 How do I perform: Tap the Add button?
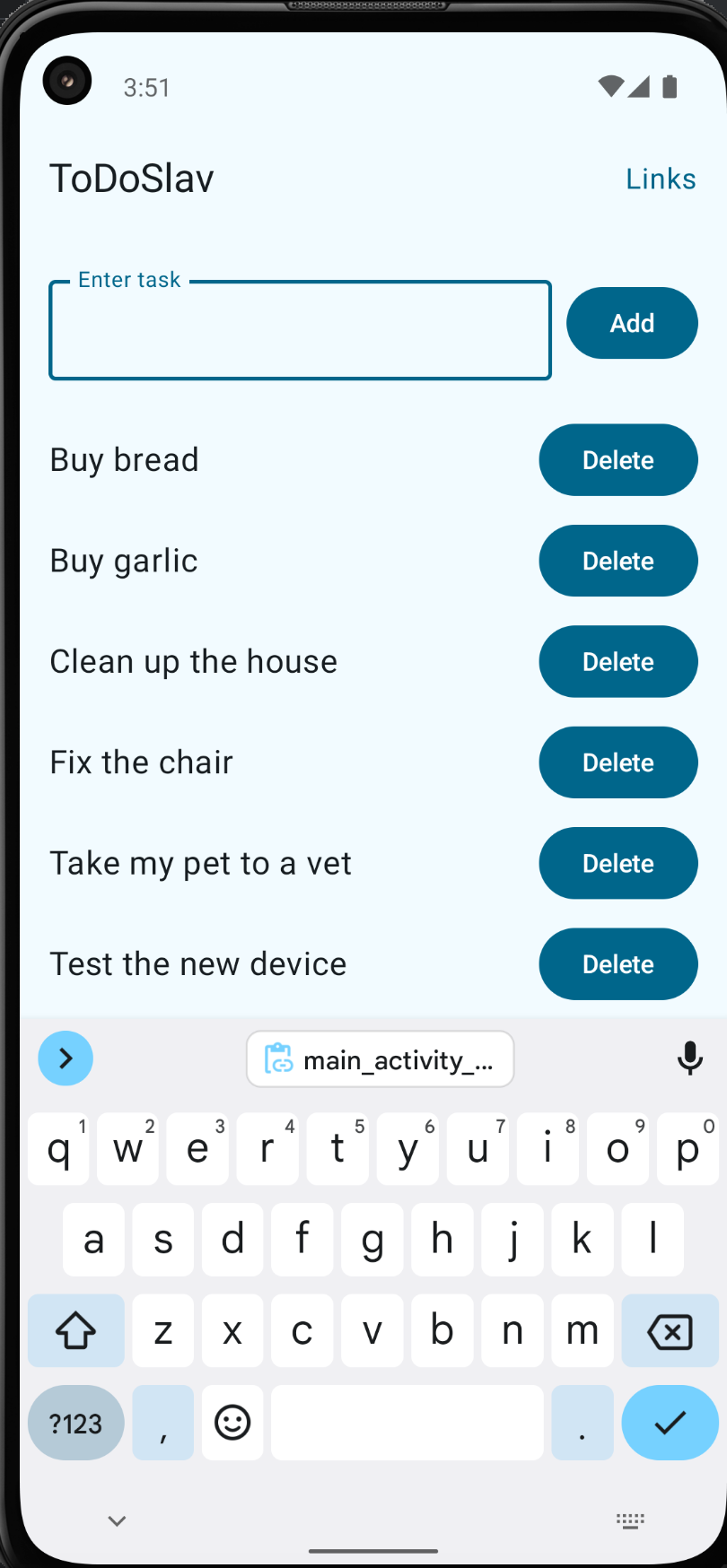(x=632, y=323)
